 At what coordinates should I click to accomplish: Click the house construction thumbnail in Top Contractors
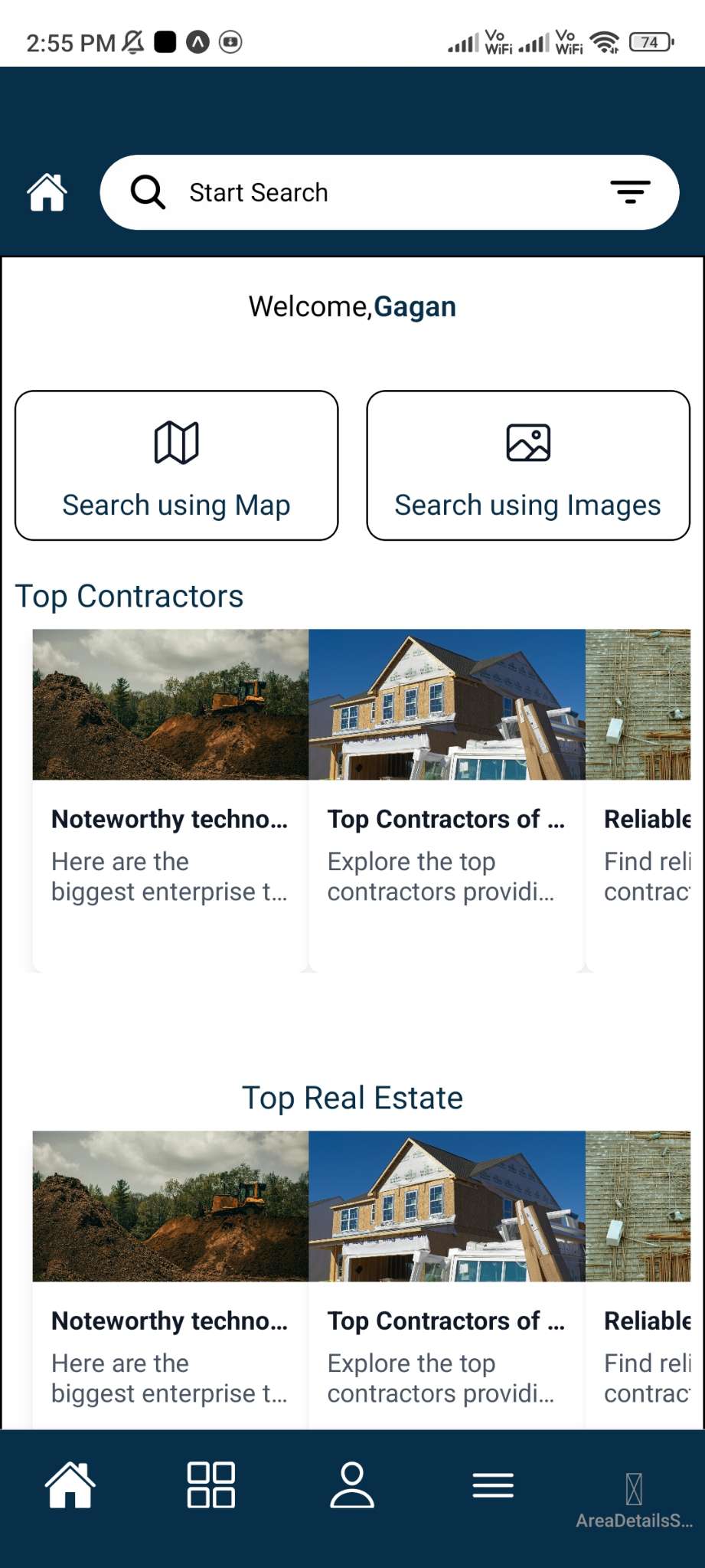coord(446,705)
